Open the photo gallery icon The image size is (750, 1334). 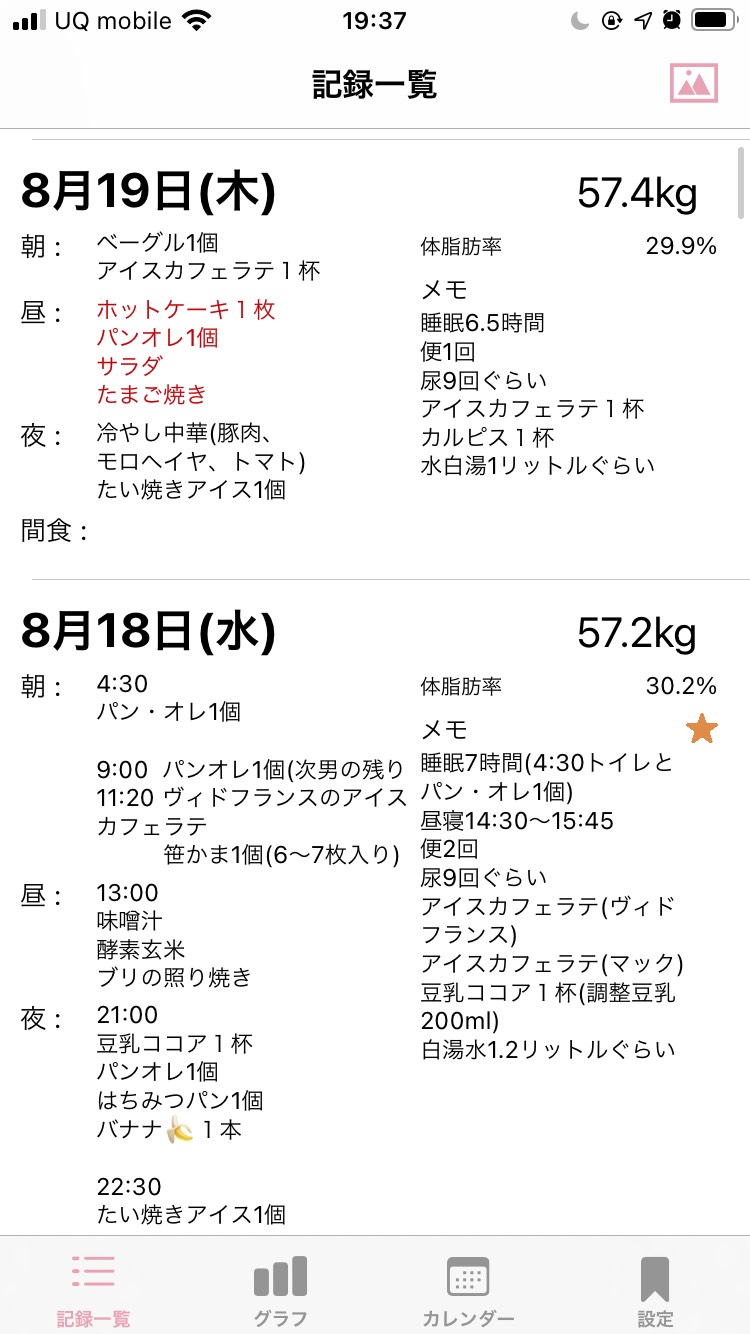pos(694,83)
